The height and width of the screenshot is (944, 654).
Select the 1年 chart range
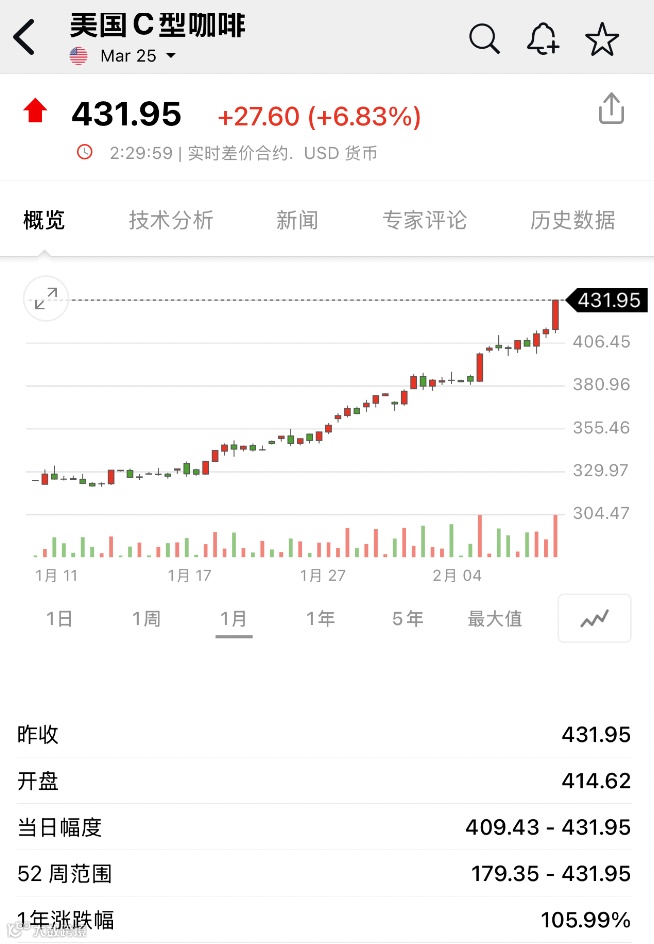[x=320, y=618]
